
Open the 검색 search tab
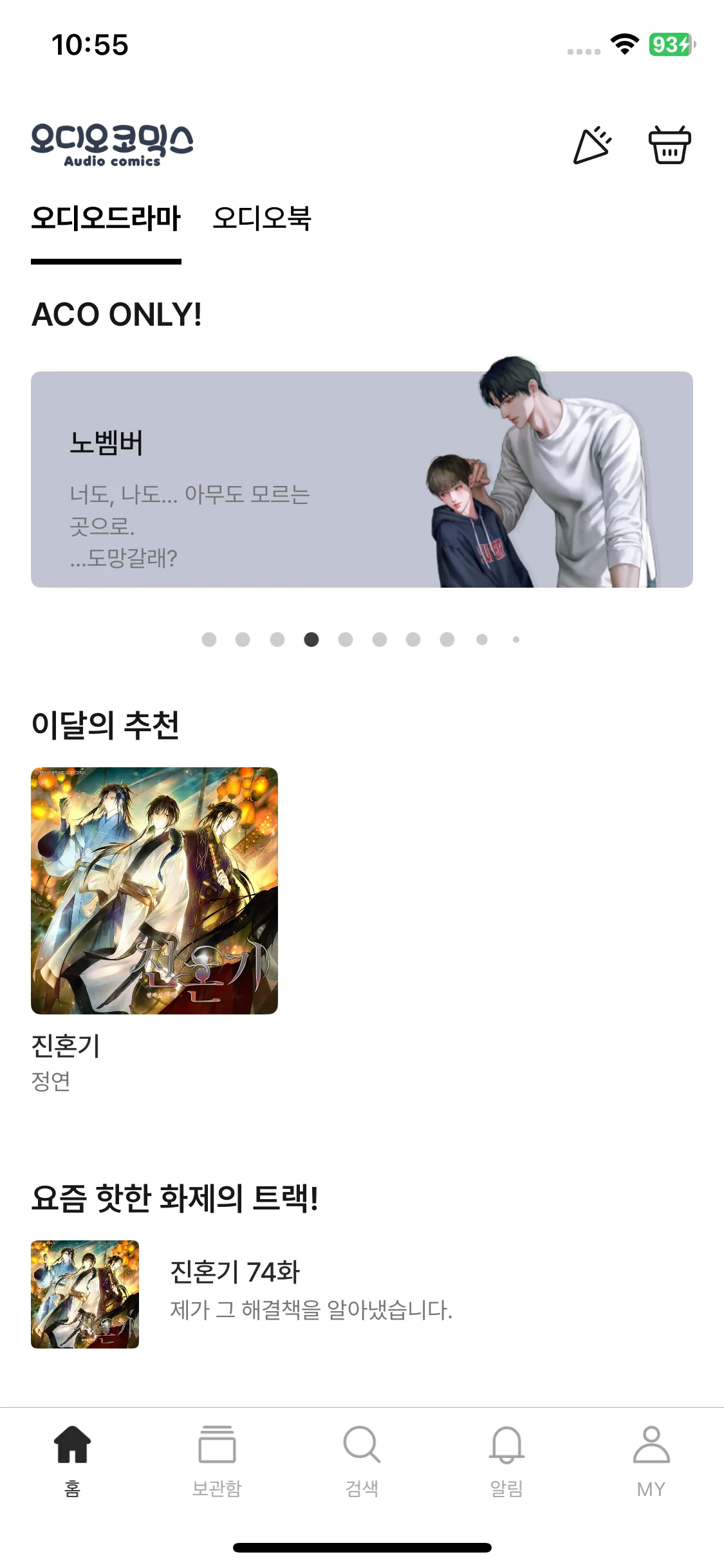coord(362,1461)
